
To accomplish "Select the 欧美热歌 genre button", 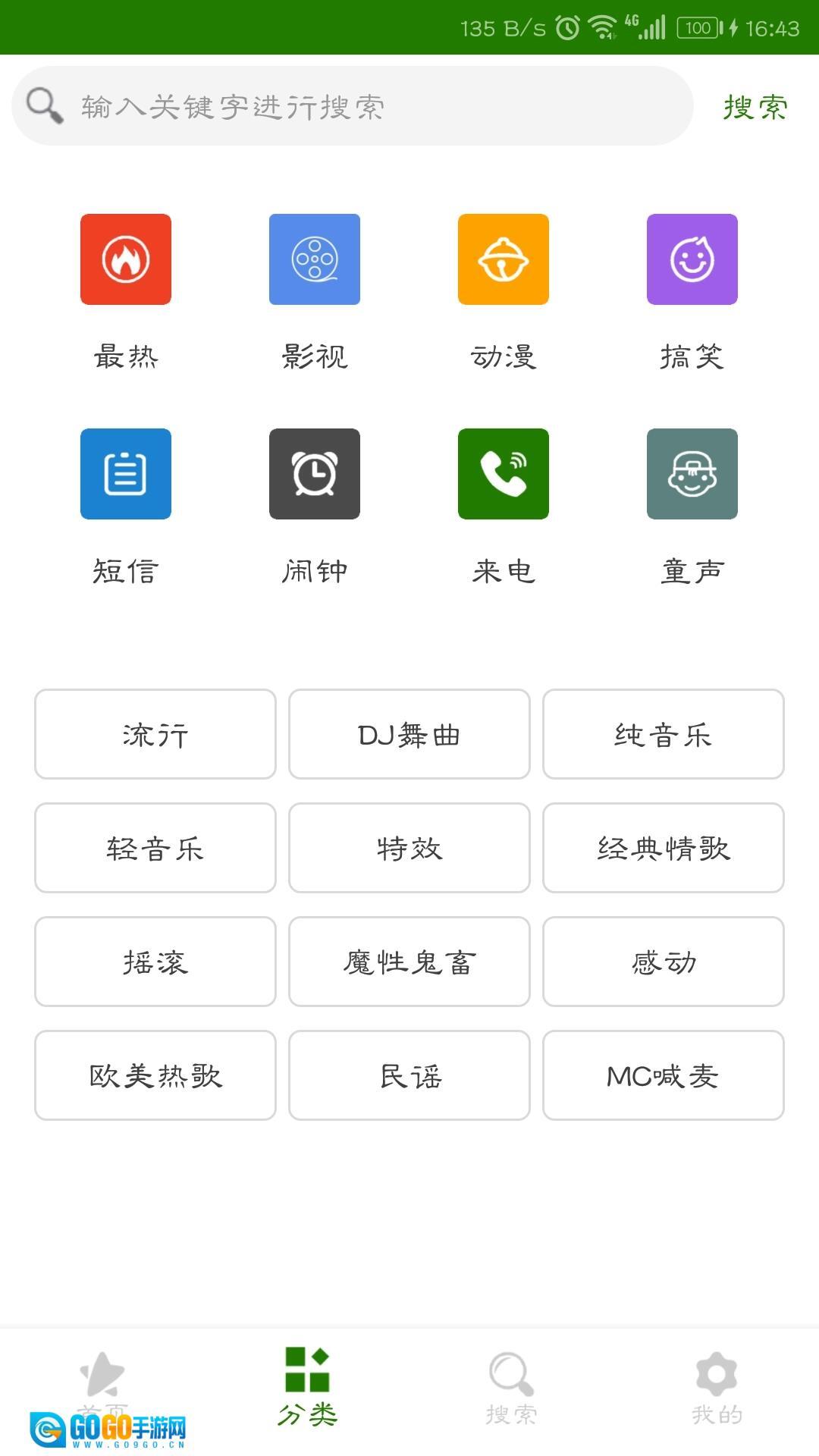I will pos(155,1075).
